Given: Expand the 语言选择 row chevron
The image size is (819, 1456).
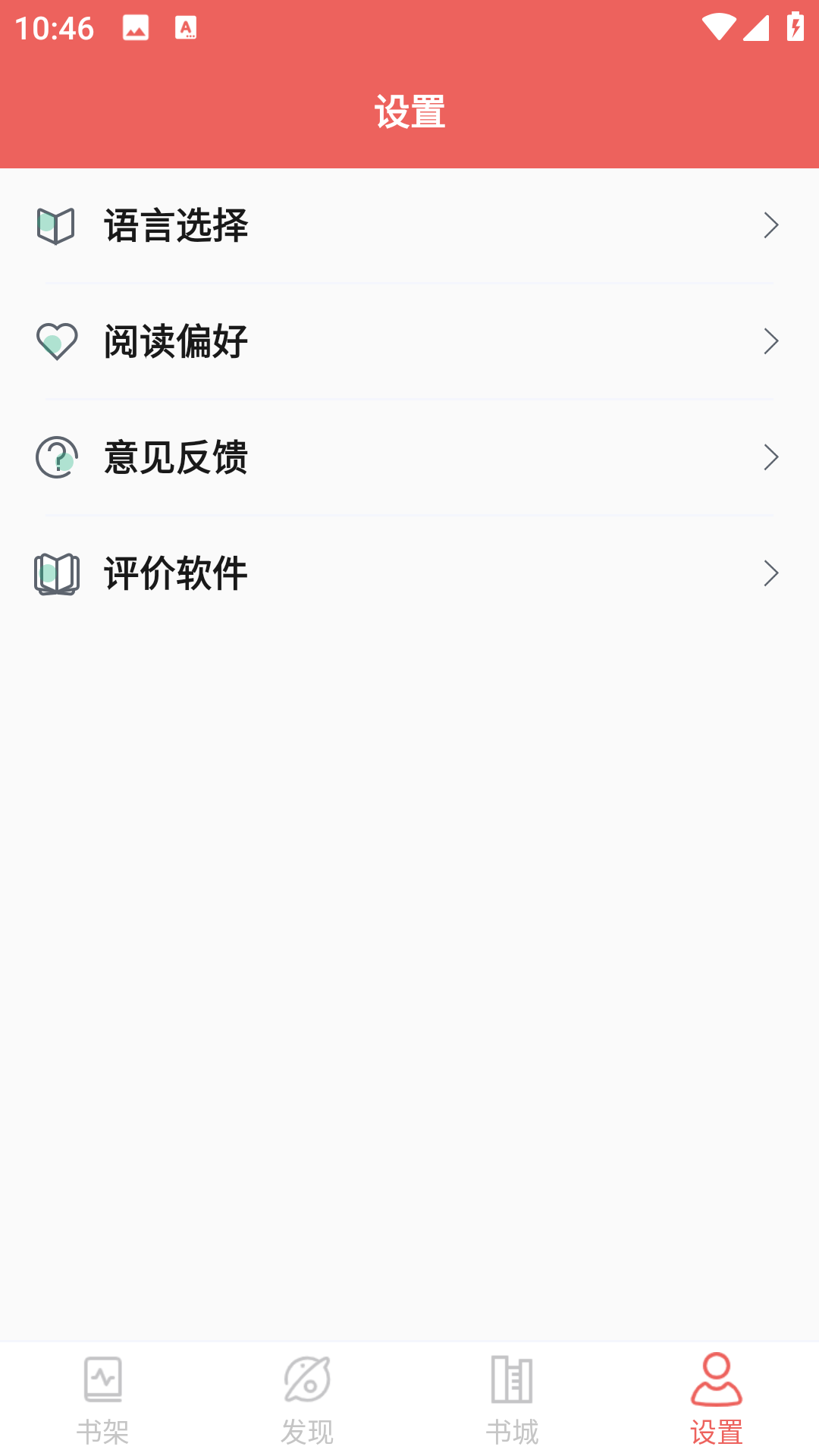Looking at the screenshot, I should 773,224.
